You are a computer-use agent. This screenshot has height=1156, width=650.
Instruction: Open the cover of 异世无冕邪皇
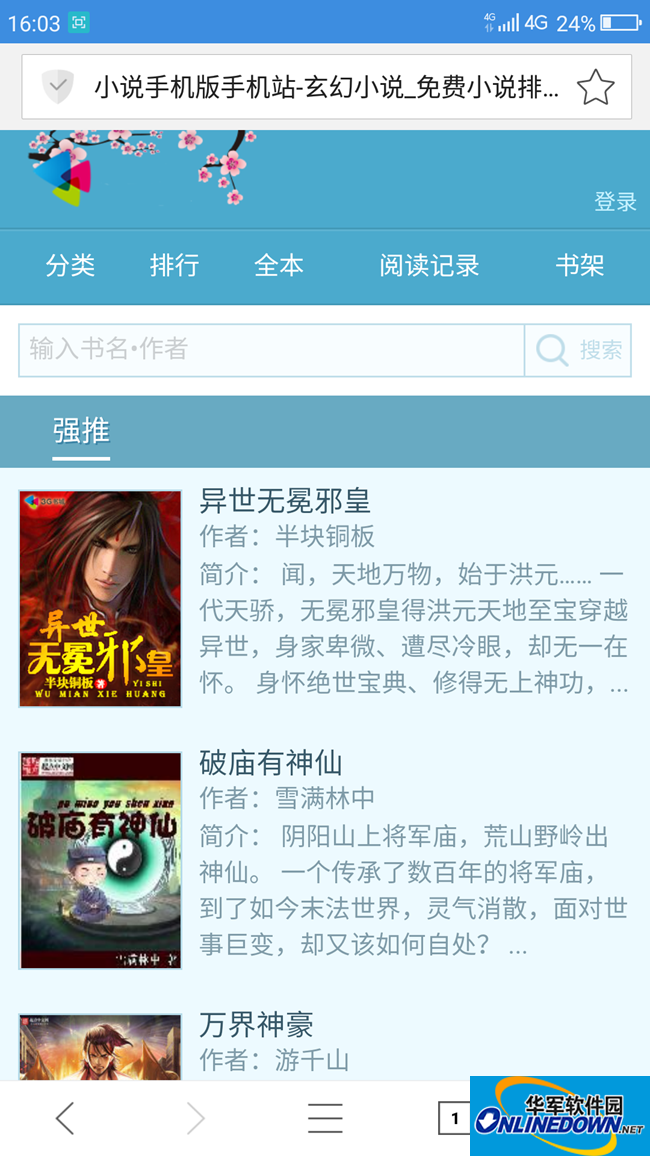pyautogui.click(x=100, y=598)
